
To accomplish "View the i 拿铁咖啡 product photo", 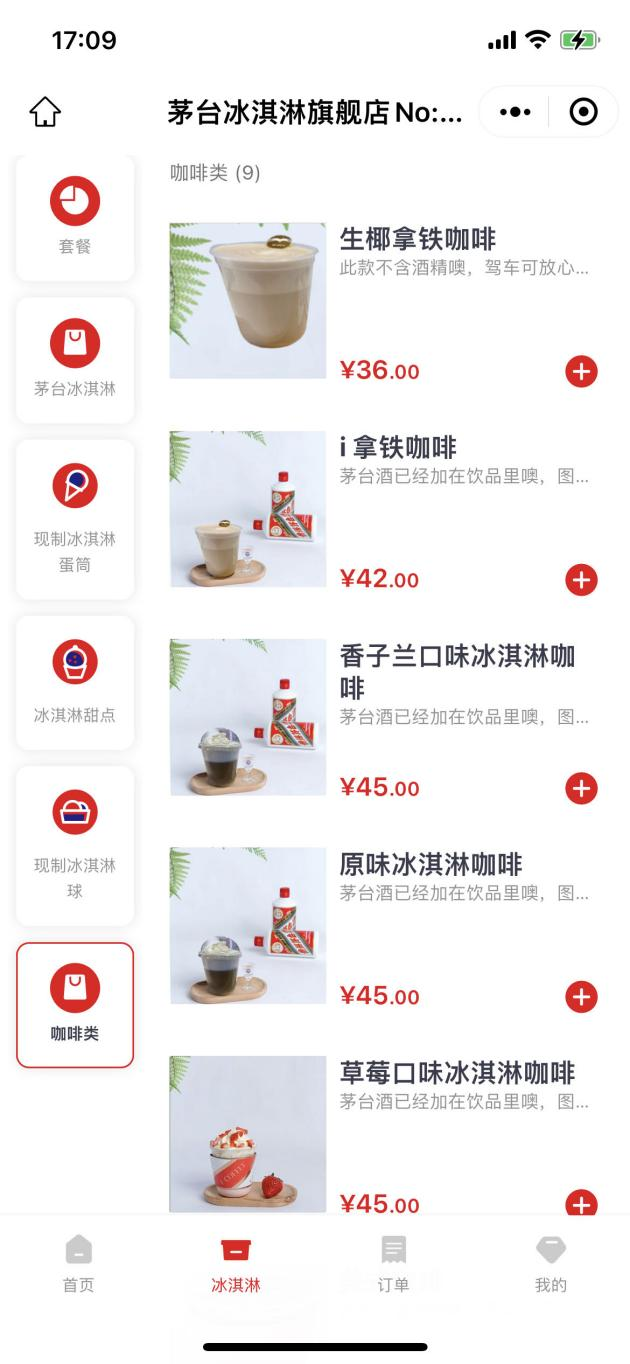I will 248,509.
